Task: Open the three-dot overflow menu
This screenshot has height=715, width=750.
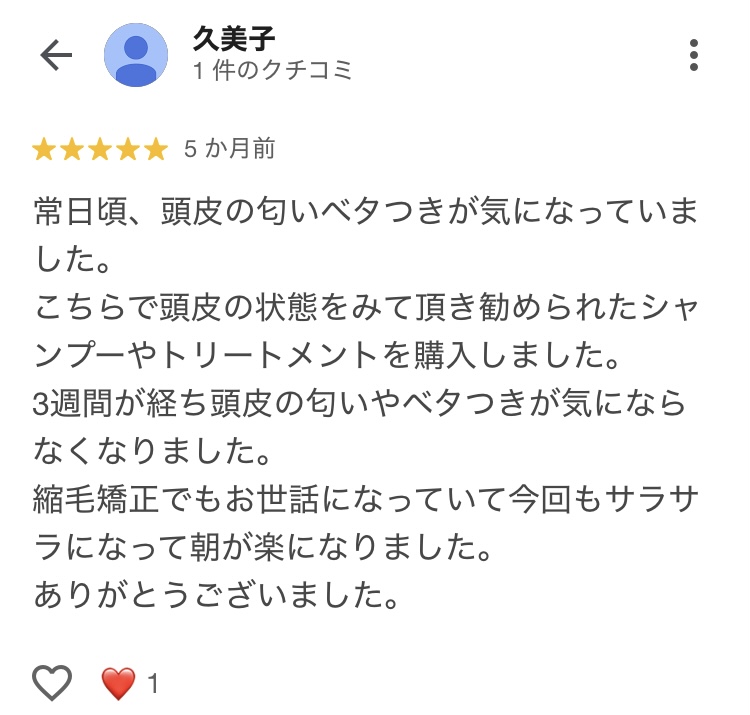Action: tap(694, 55)
